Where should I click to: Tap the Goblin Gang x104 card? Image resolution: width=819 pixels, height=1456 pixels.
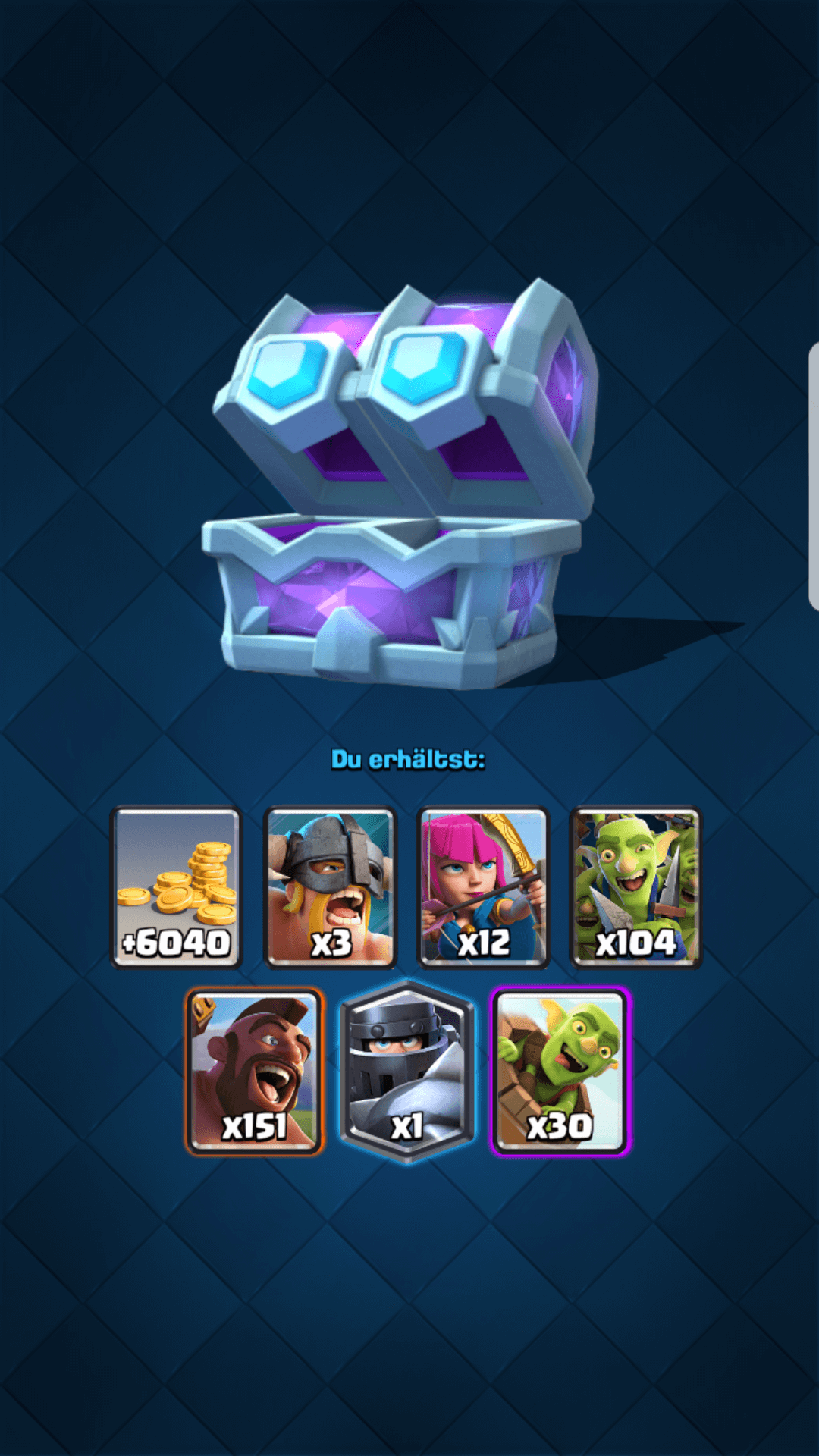(635, 887)
